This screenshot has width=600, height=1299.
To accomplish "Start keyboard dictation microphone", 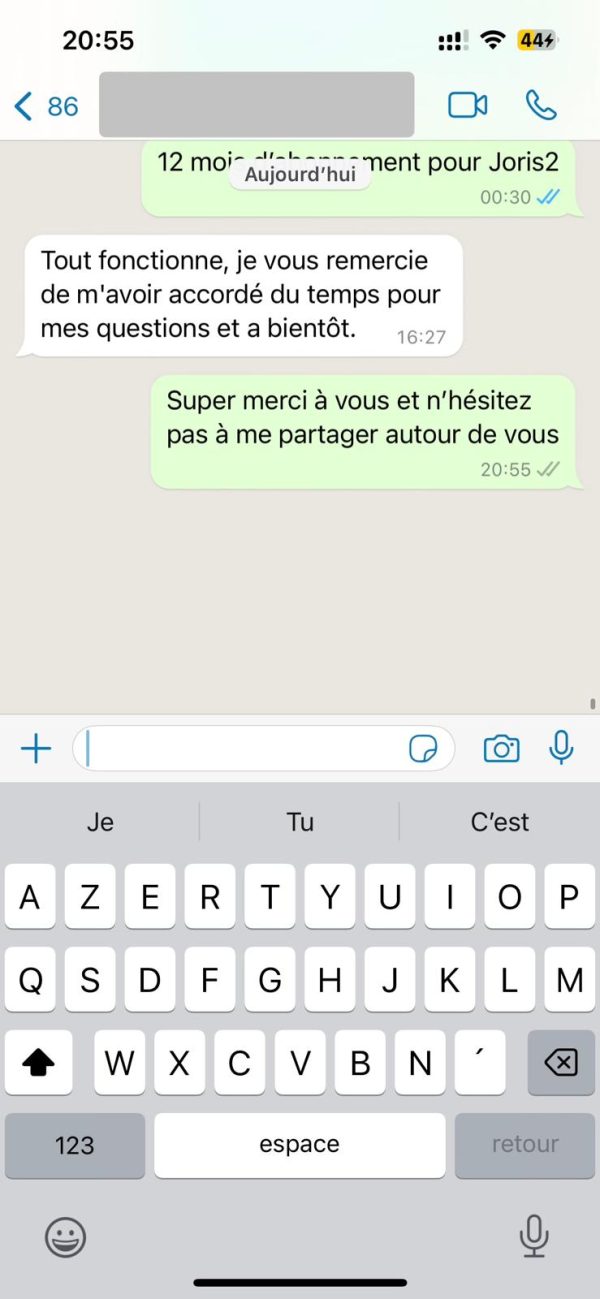I will pyautogui.click(x=534, y=1237).
